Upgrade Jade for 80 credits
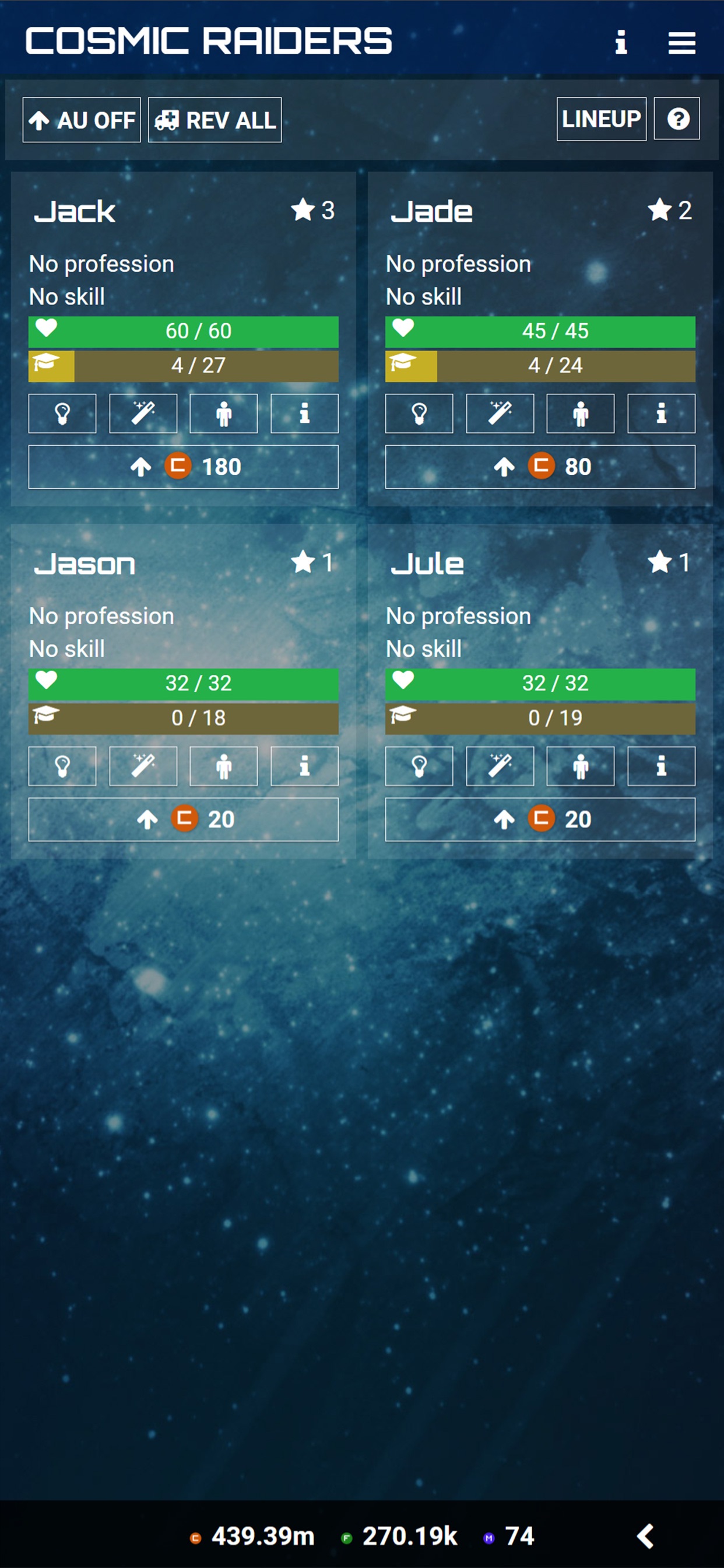This screenshot has height=1568, width=724. tap(540, 467)
